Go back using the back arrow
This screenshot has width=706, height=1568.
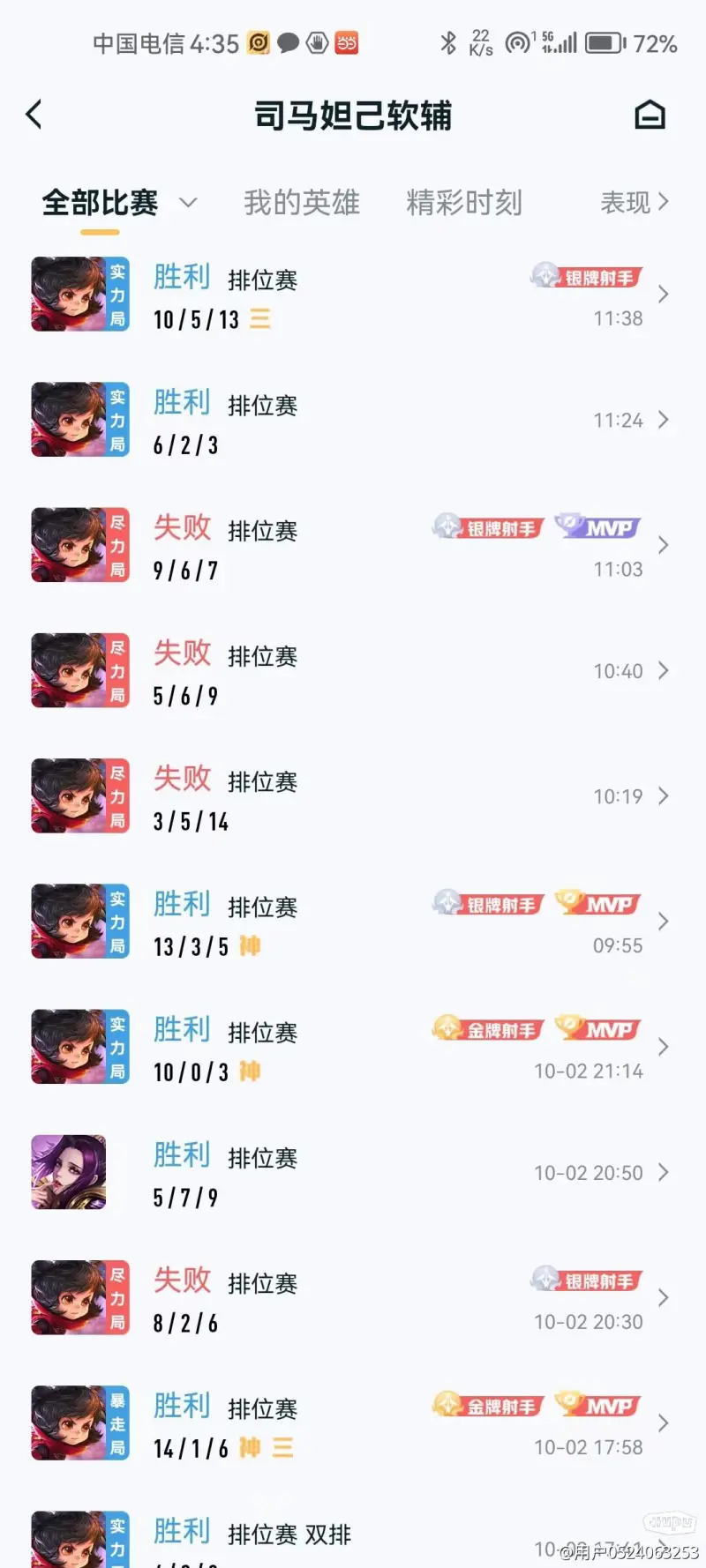coord(34,115)
